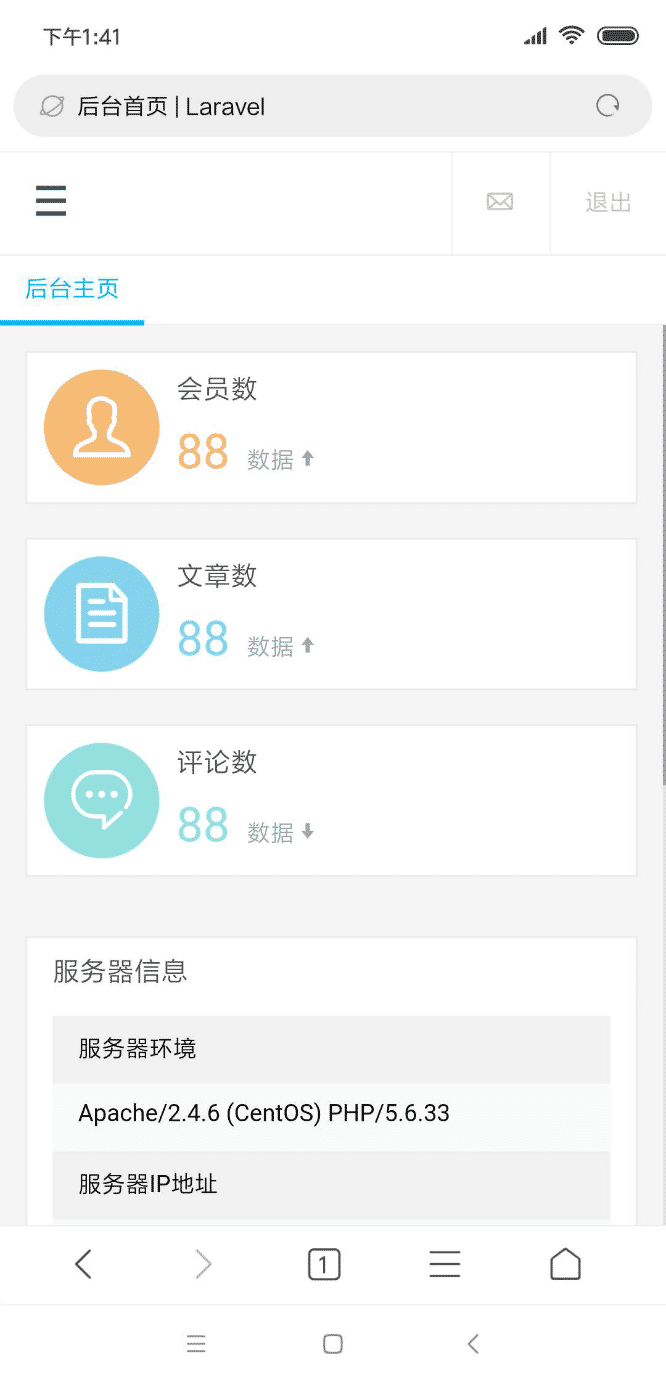Open the 评论数 card

pos(331,800)
